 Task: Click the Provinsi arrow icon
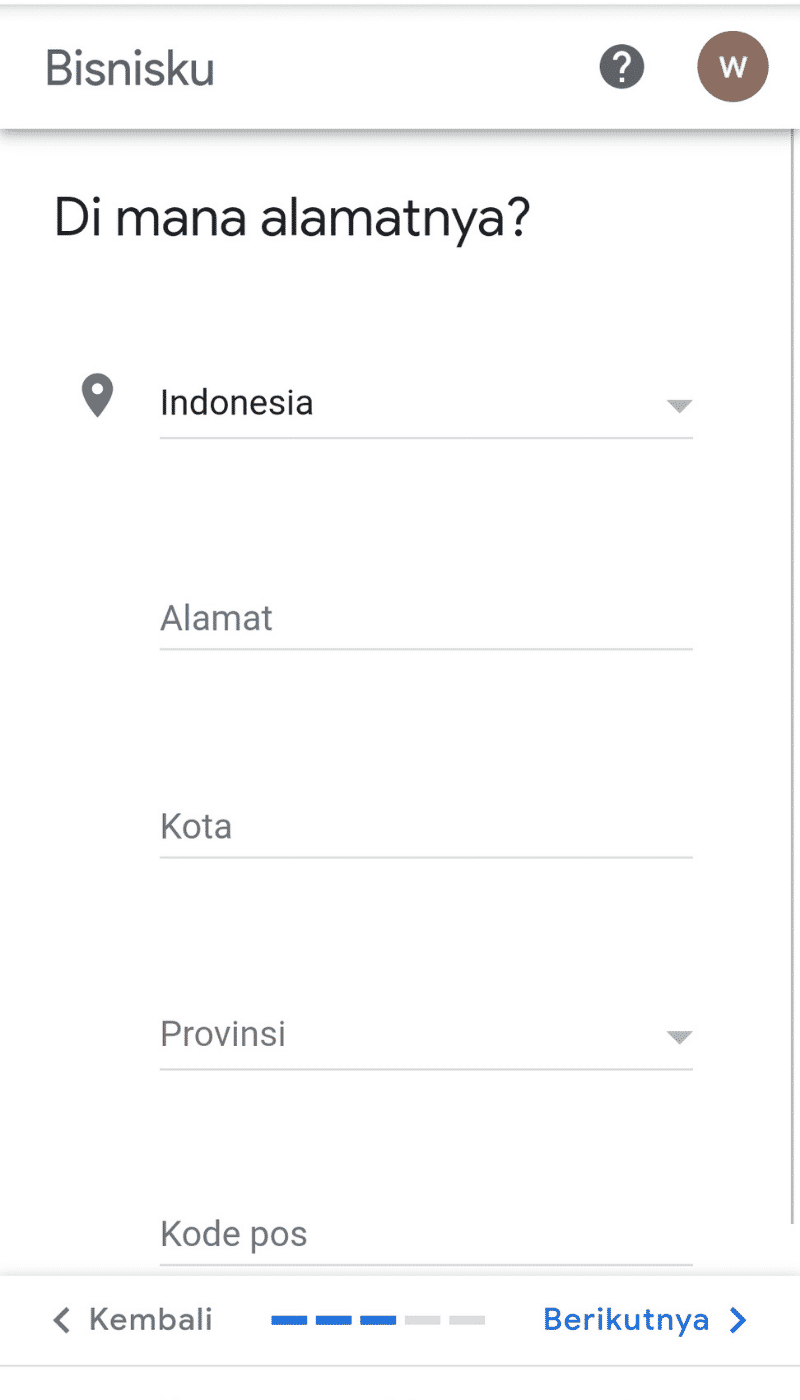[680, 1038]
